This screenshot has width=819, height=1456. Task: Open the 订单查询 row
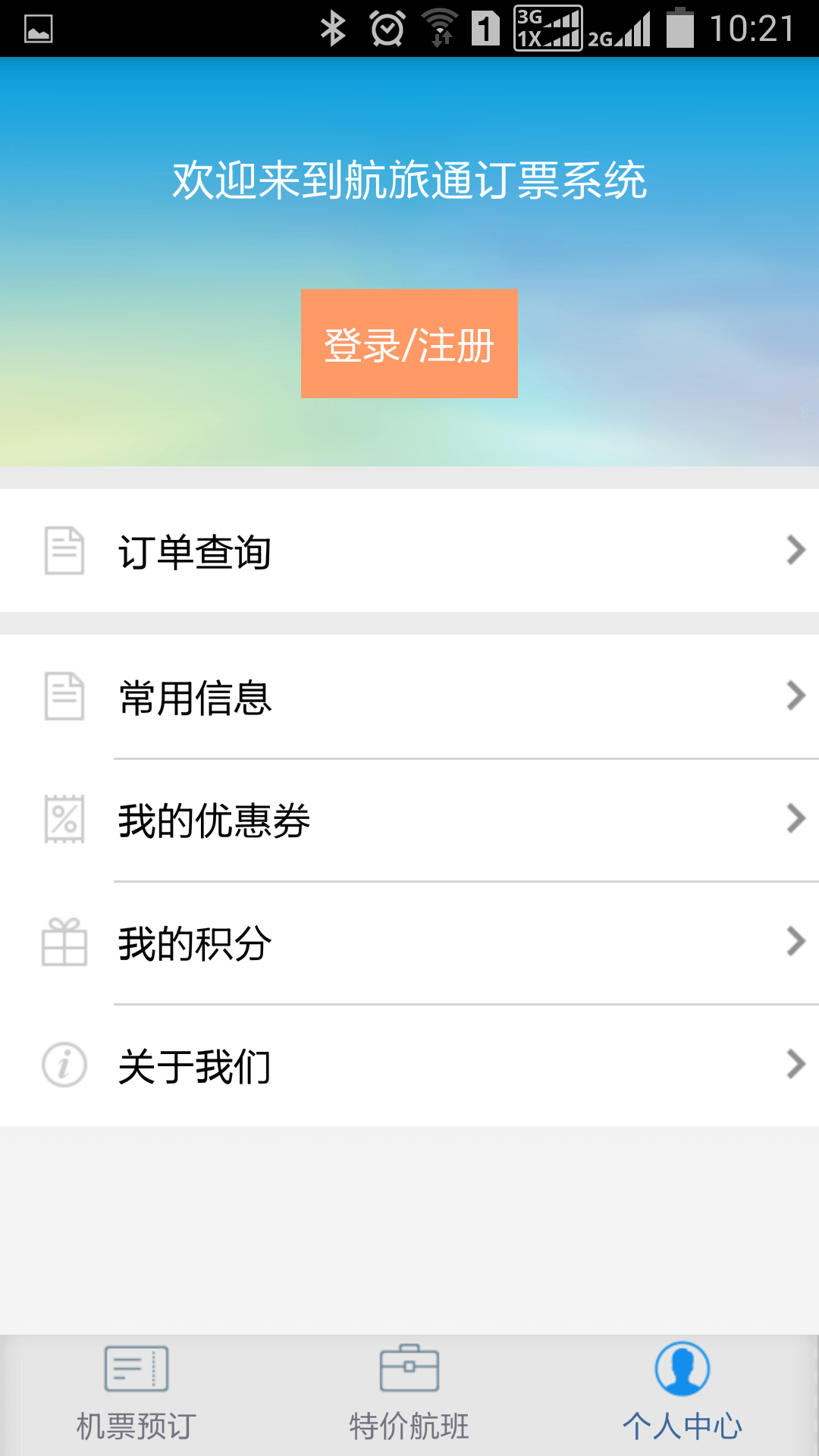409,551
